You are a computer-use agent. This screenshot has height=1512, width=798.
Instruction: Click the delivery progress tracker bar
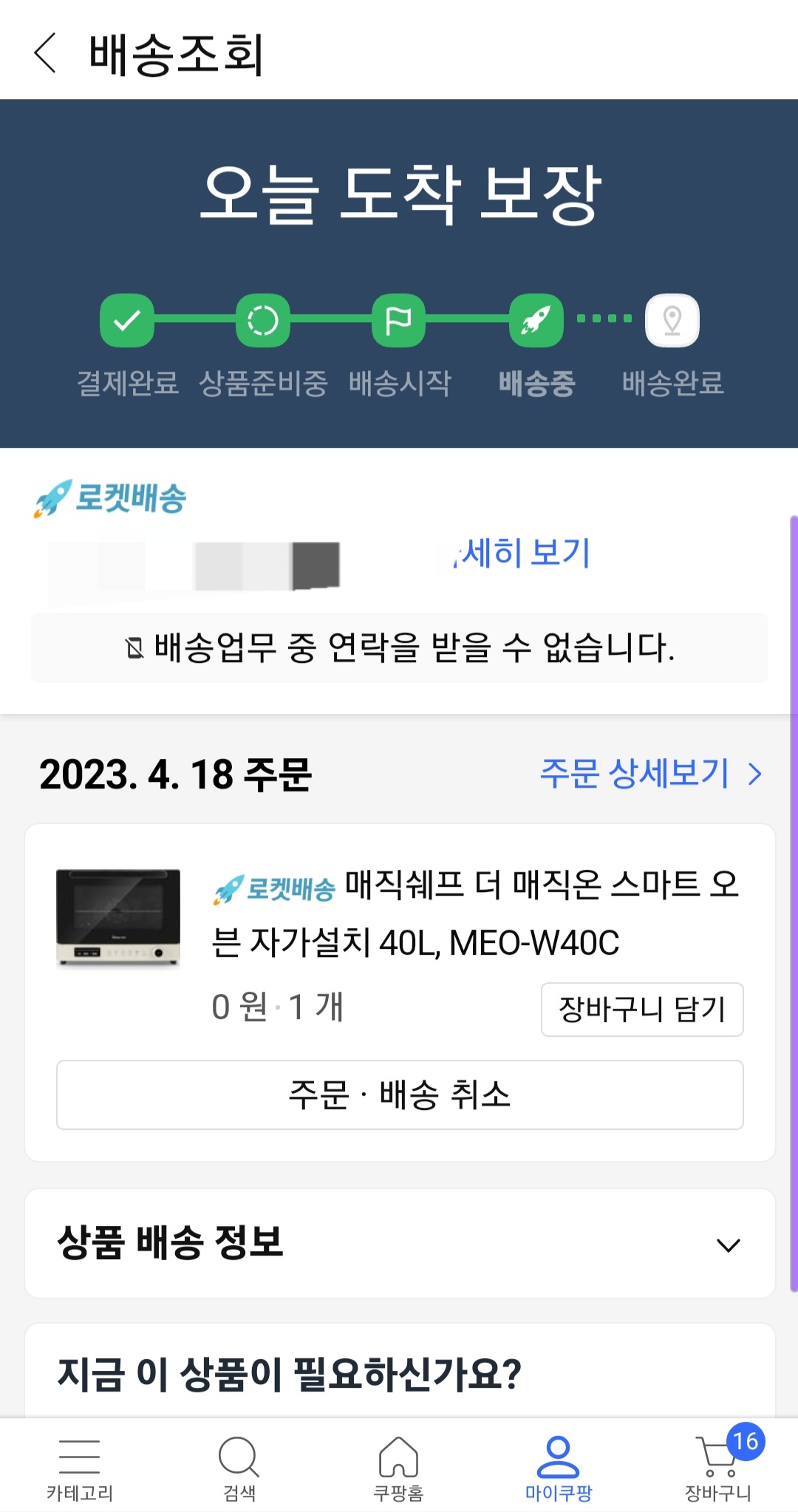pyautogui.click(x=399, y=321)
